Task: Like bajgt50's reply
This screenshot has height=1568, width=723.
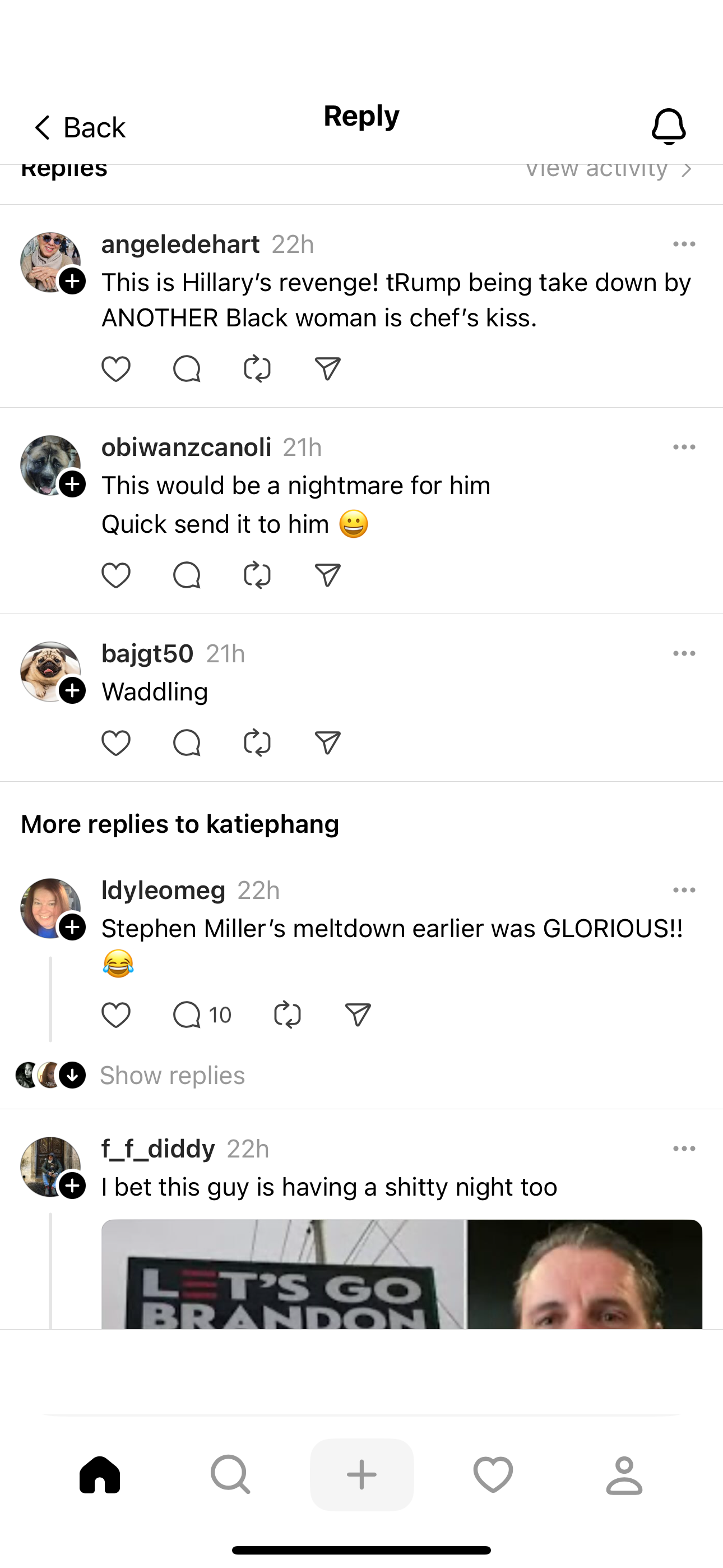Action: (x=115, y=743)
